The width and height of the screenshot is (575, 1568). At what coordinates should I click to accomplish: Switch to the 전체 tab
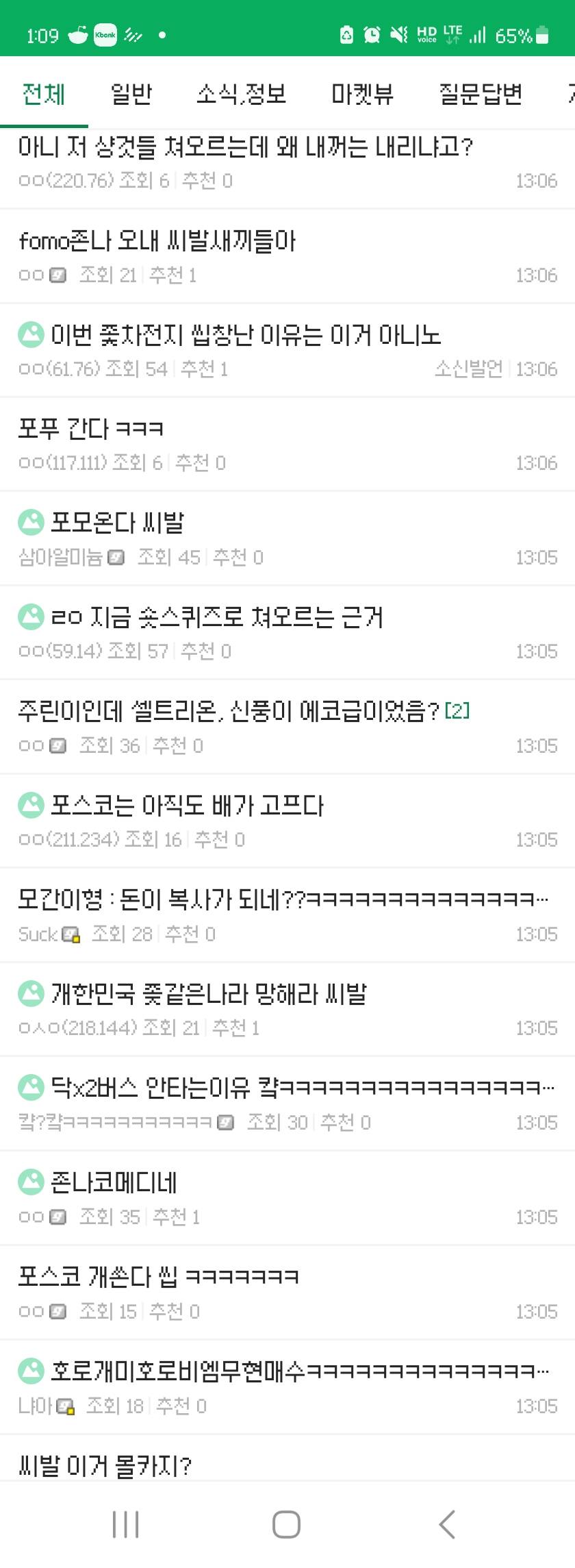(x=44, y=94)
